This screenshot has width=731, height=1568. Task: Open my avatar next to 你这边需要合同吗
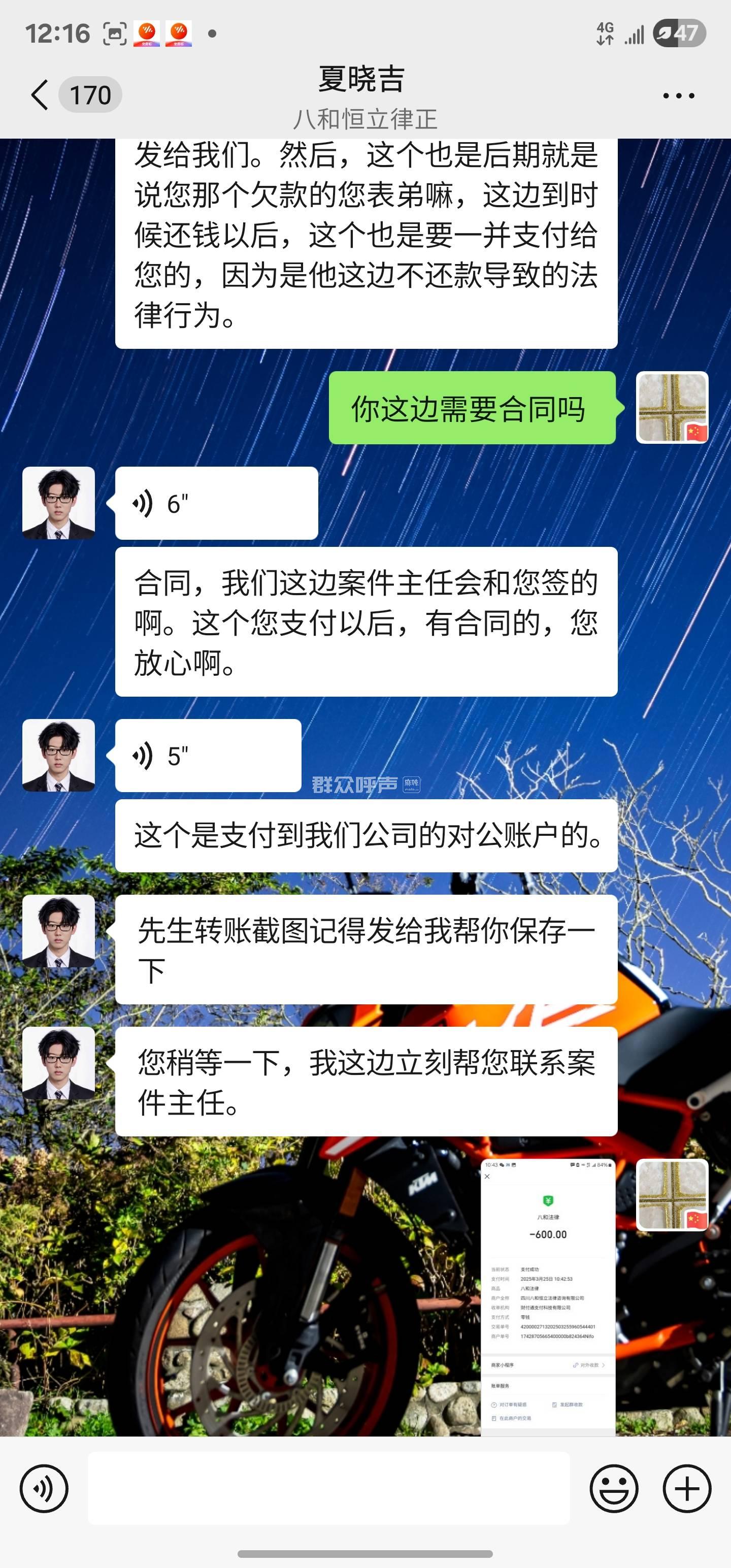click(x=672, y=407)
